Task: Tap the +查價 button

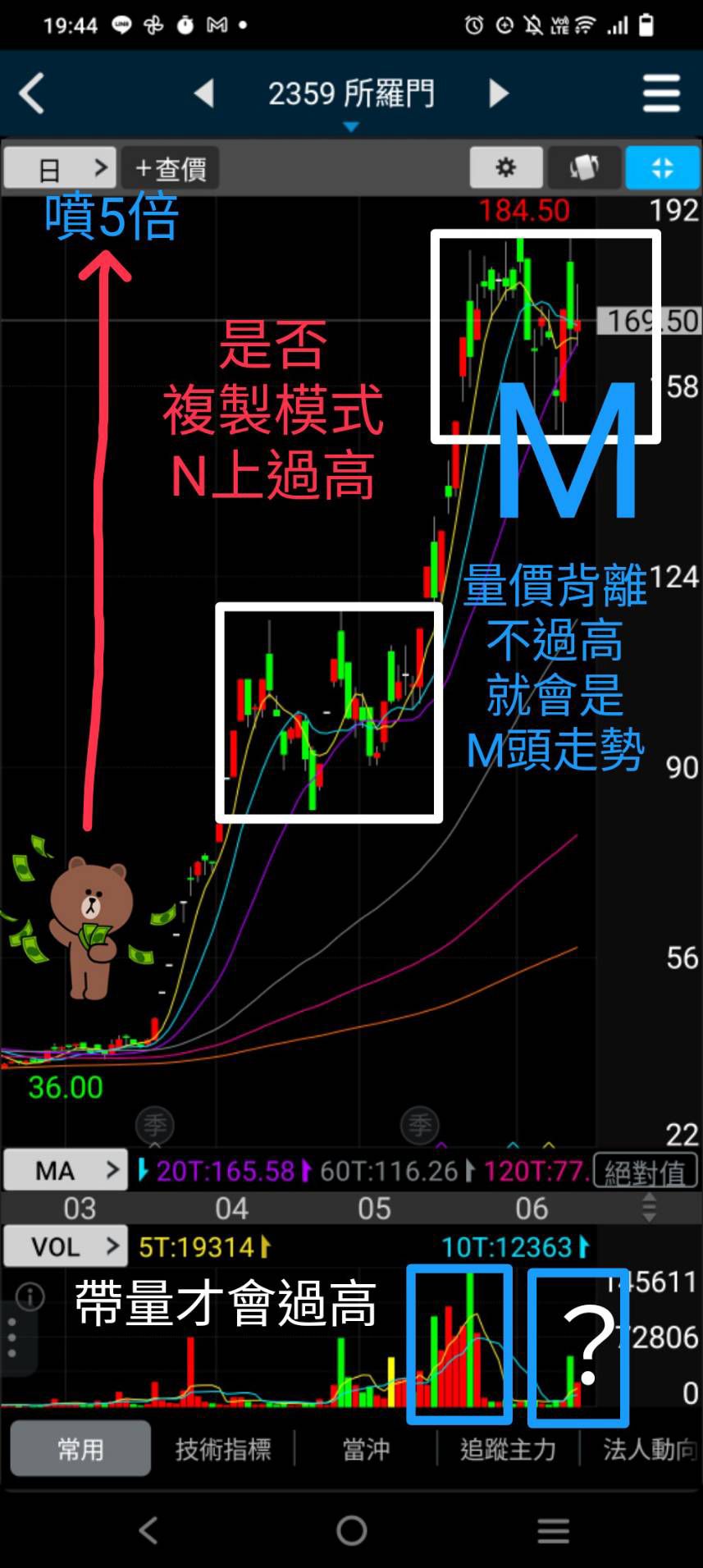Action: 171,169
